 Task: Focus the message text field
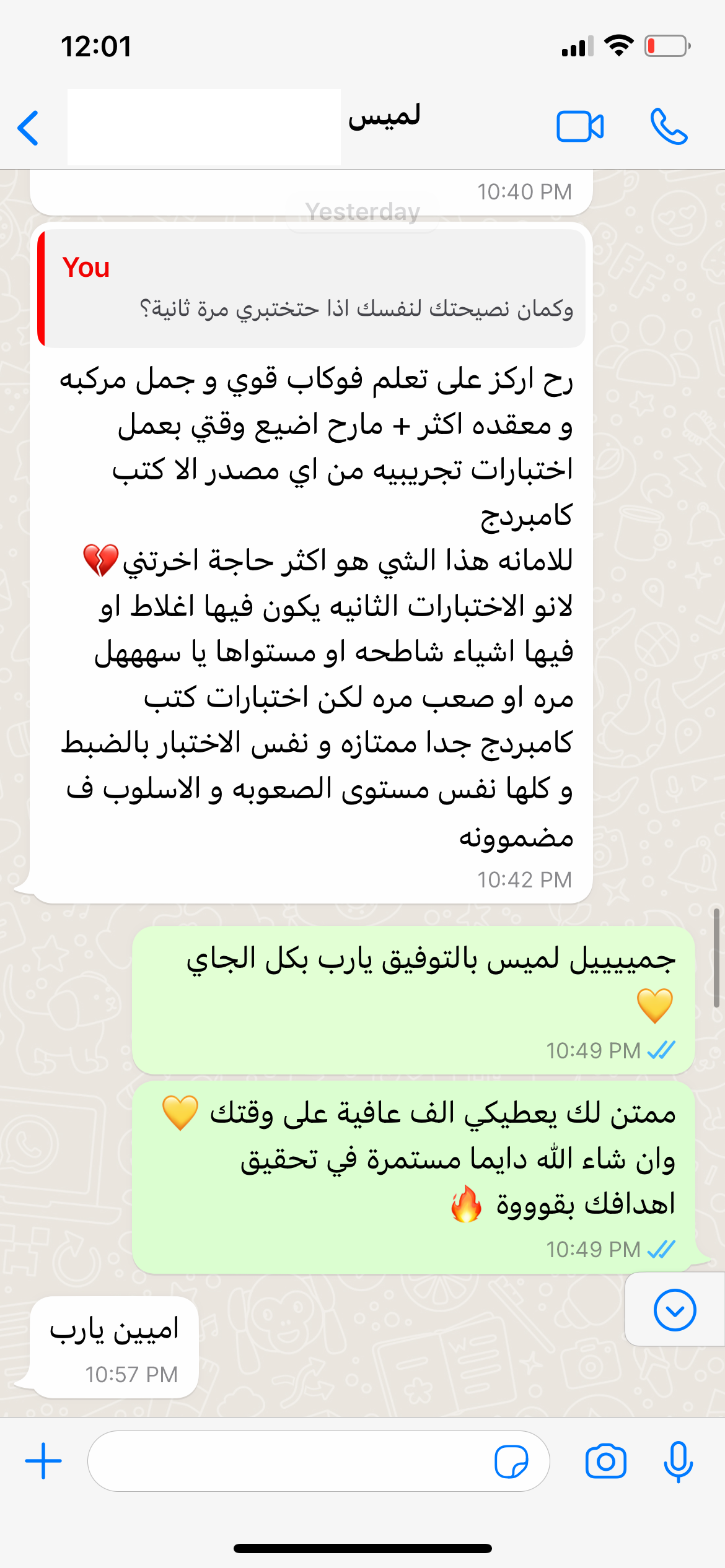[x=291, y=1461]
